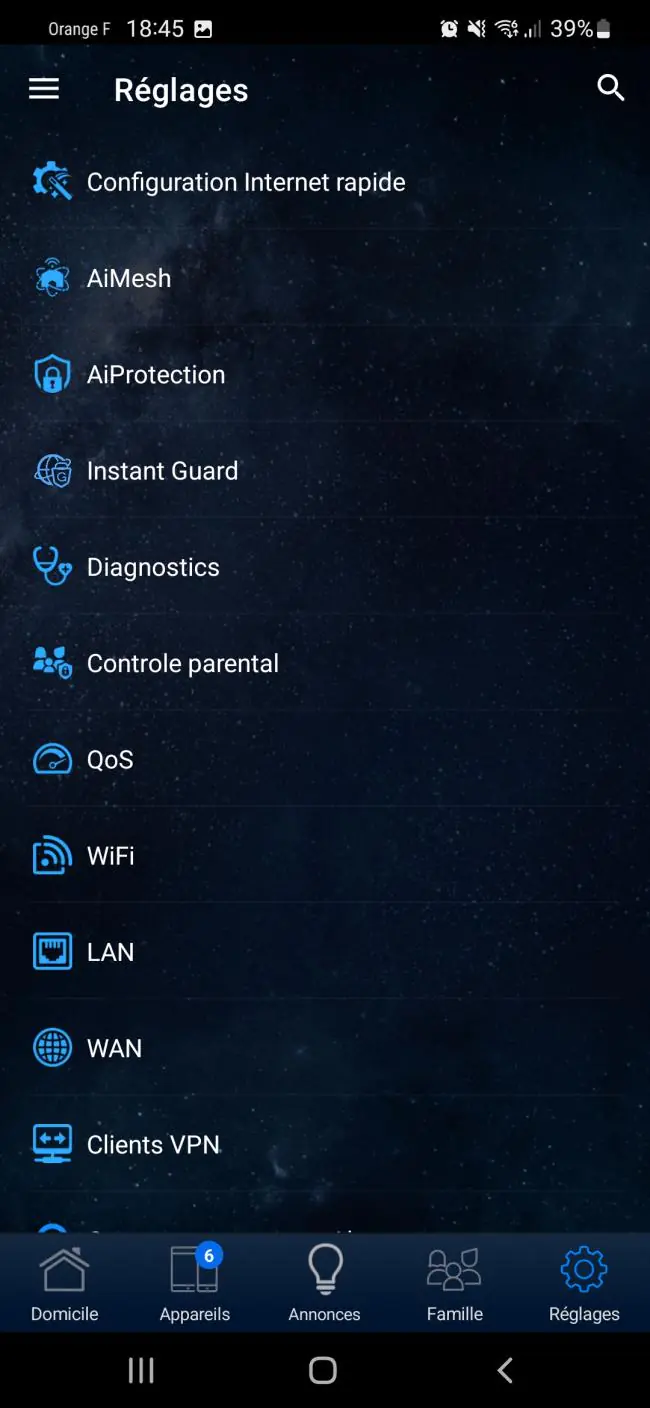Tap the system home button
Image resolution: width=650 pixels, height=1408 pixels.
(323, 1370)
